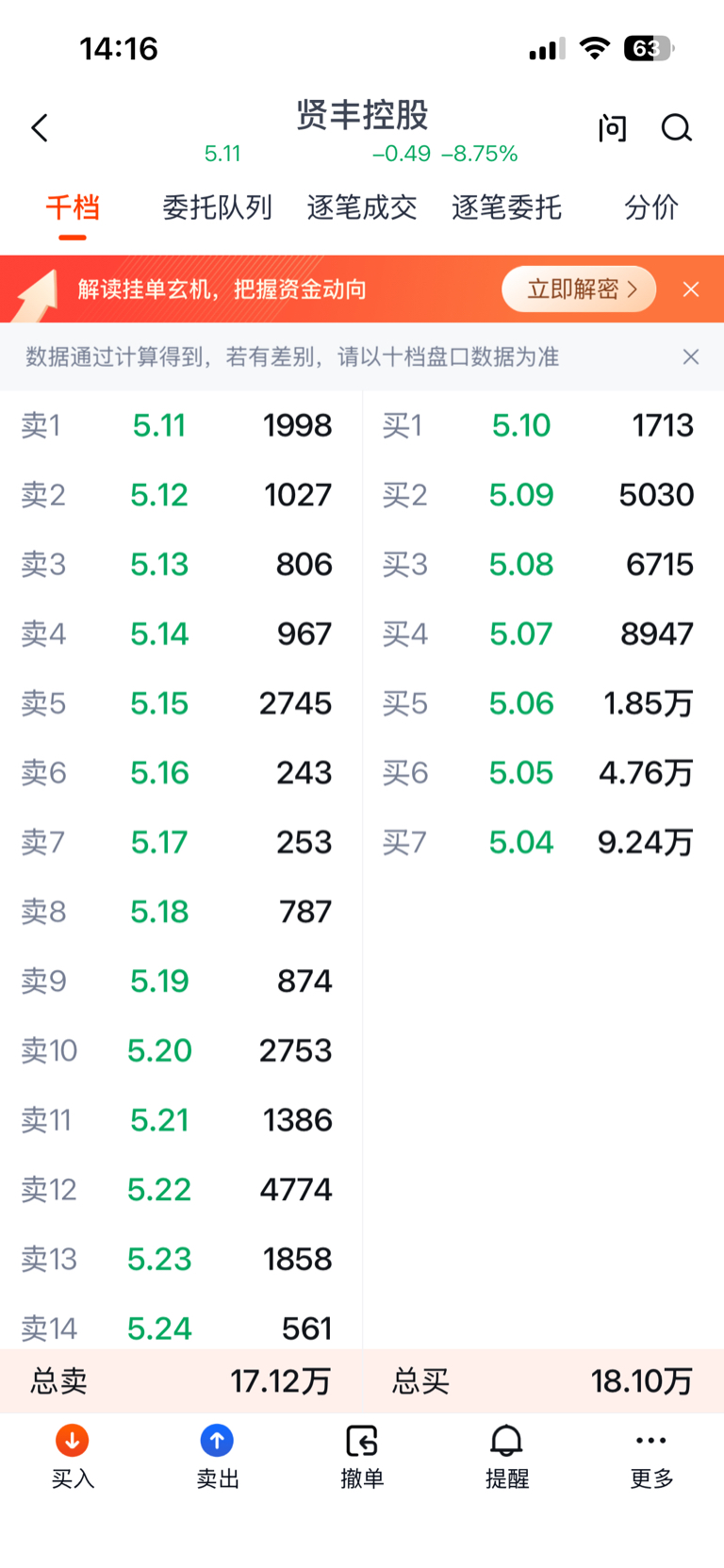Open the 更多 more options menu

point(651,1457)
